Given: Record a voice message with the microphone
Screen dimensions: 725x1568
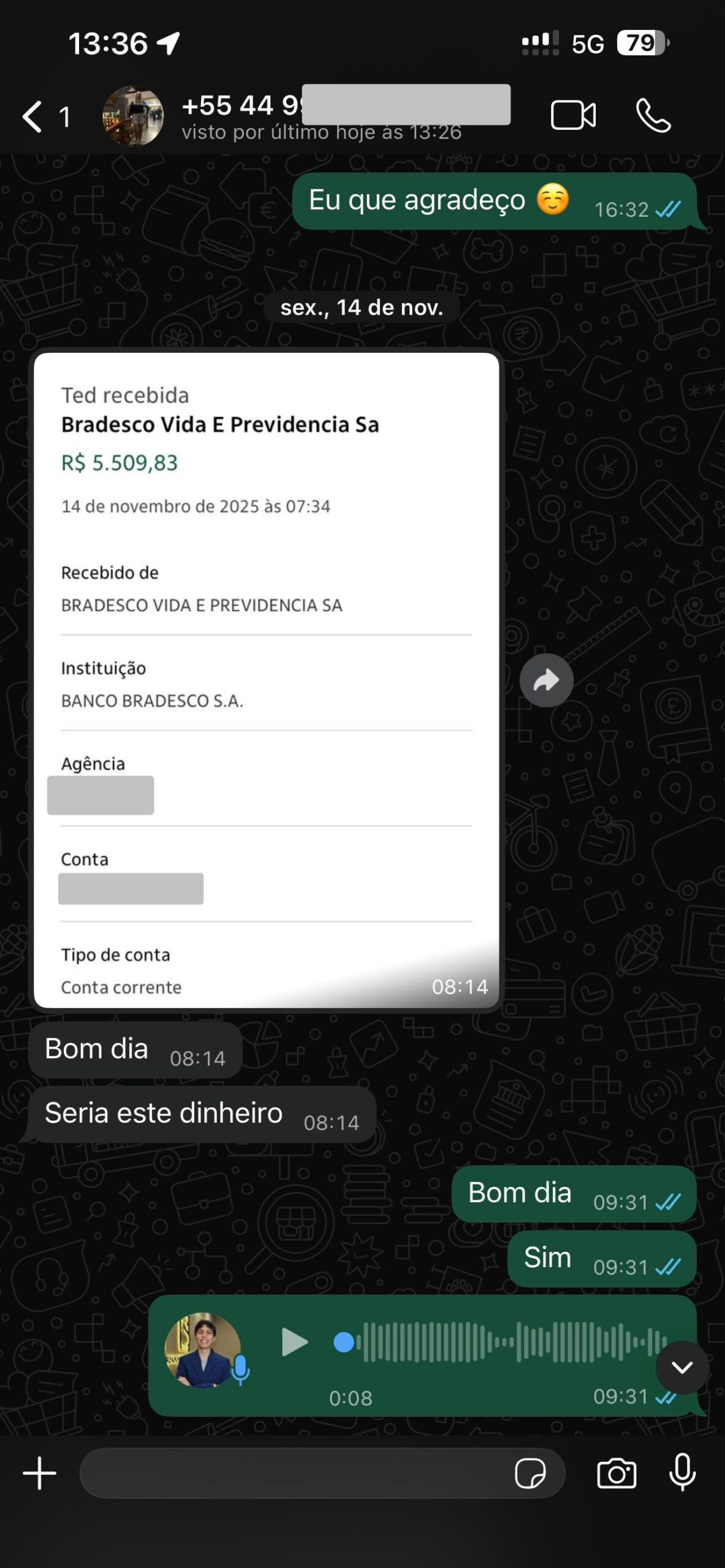Looking at the screenshot, I should coord(682,1473).
